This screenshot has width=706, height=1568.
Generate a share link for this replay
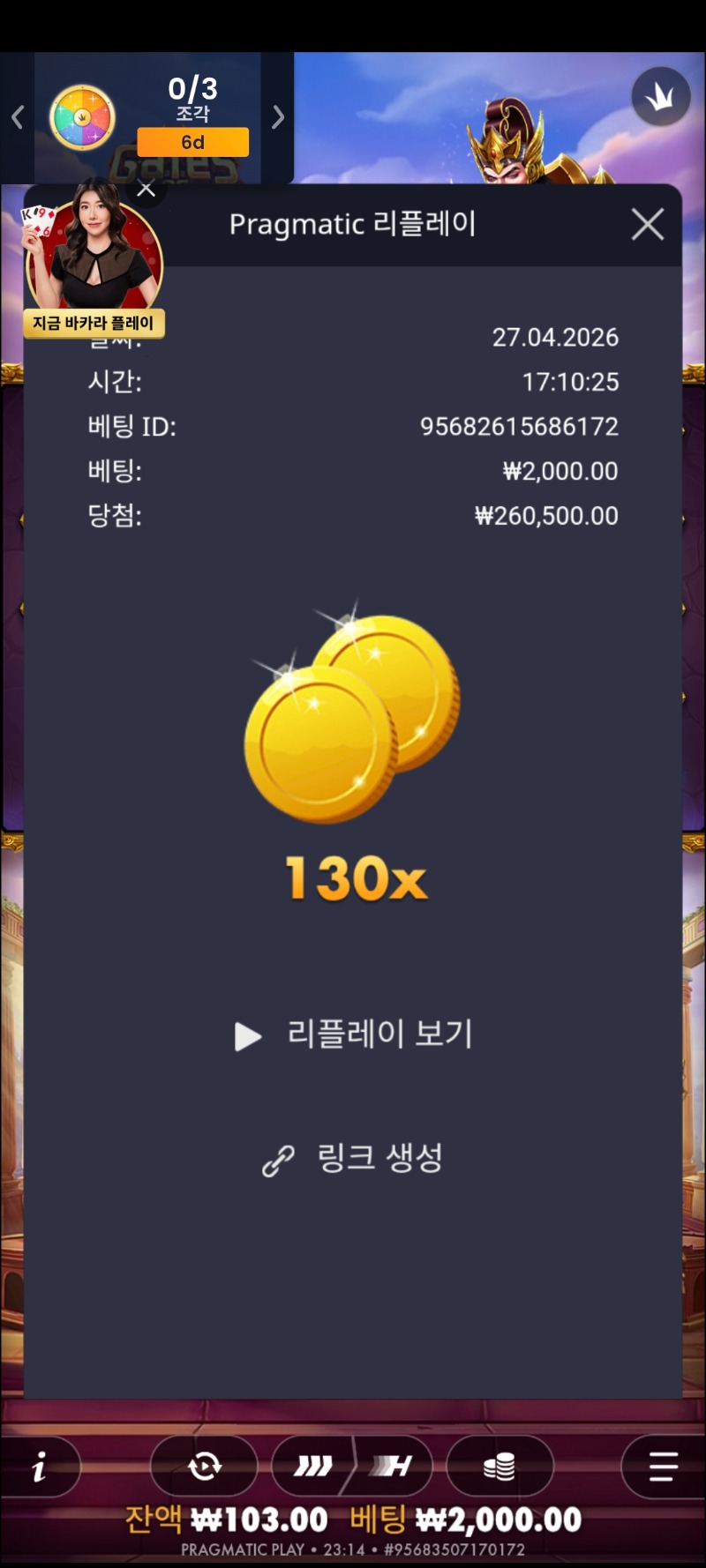click(x=355, y=1159)
